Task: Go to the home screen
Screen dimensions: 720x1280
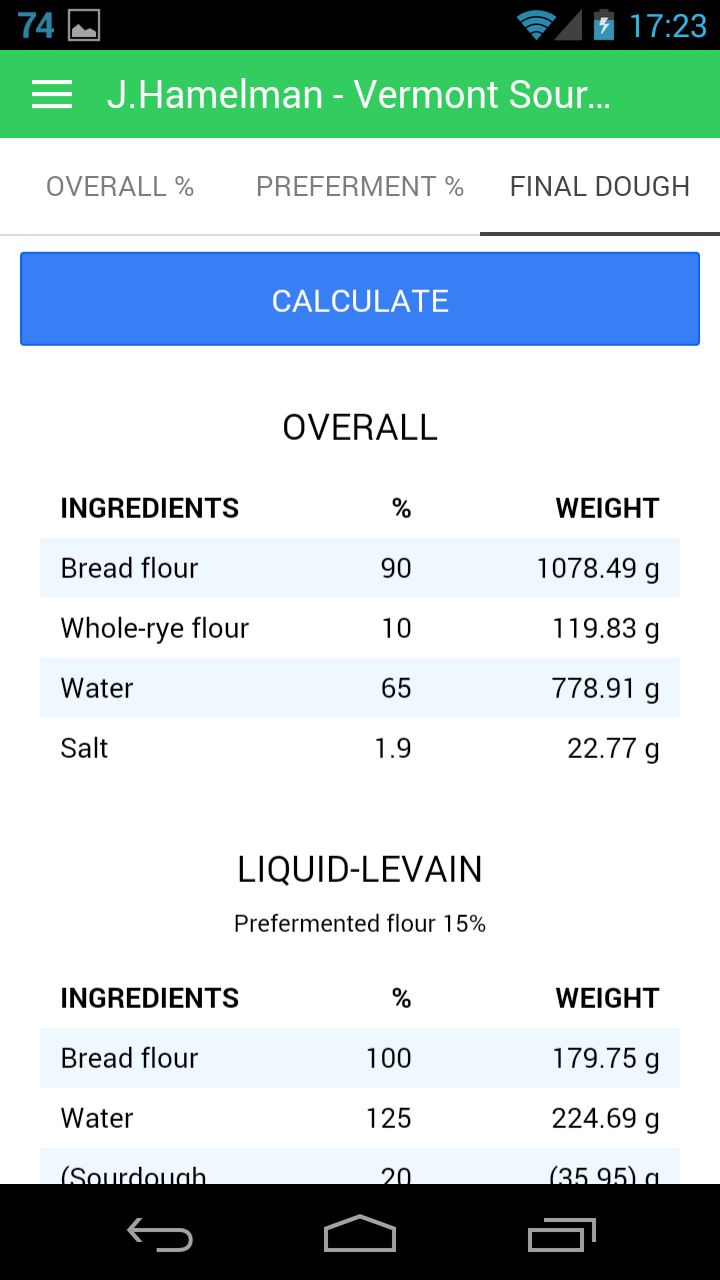Action: 360,1234
